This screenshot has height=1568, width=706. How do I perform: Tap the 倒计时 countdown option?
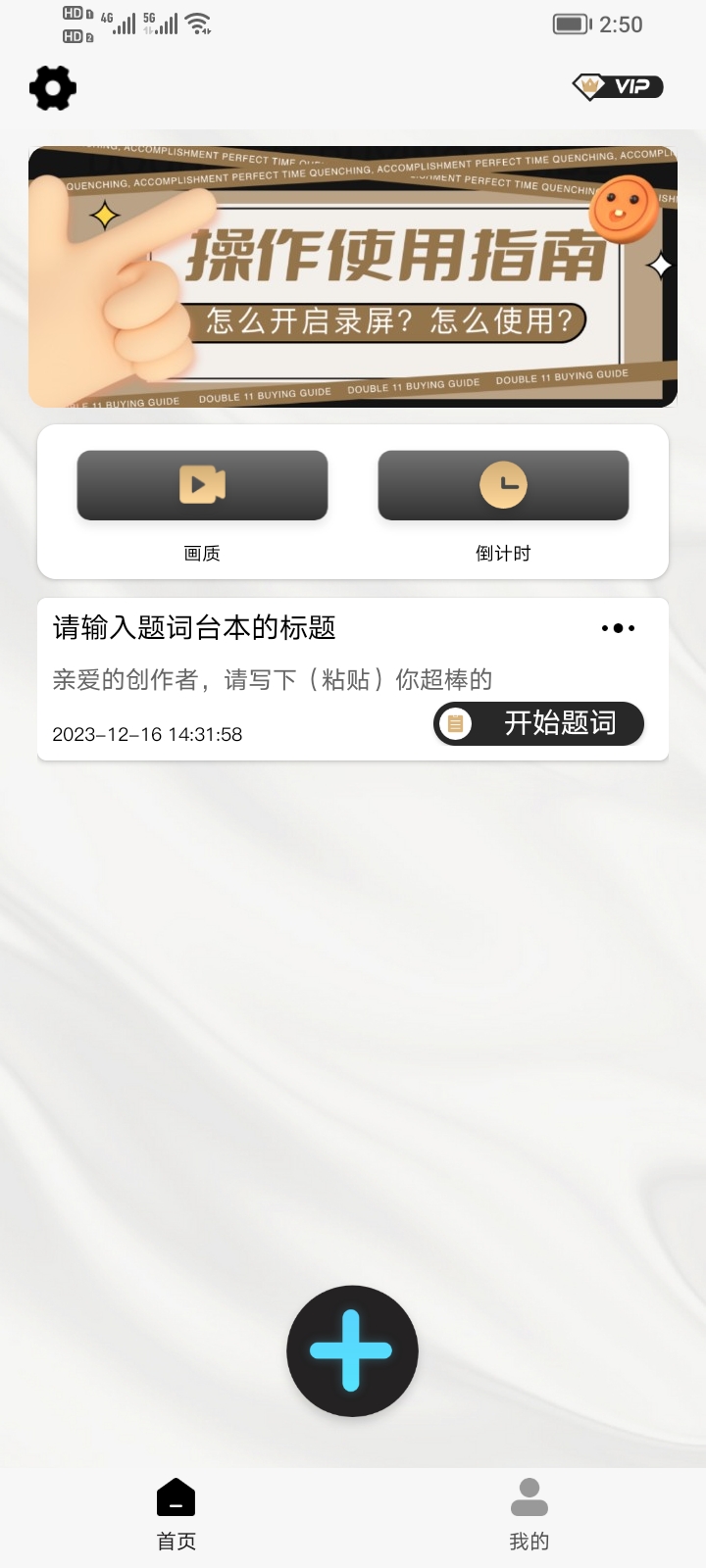pyautogui.click(x=502, y=553)
